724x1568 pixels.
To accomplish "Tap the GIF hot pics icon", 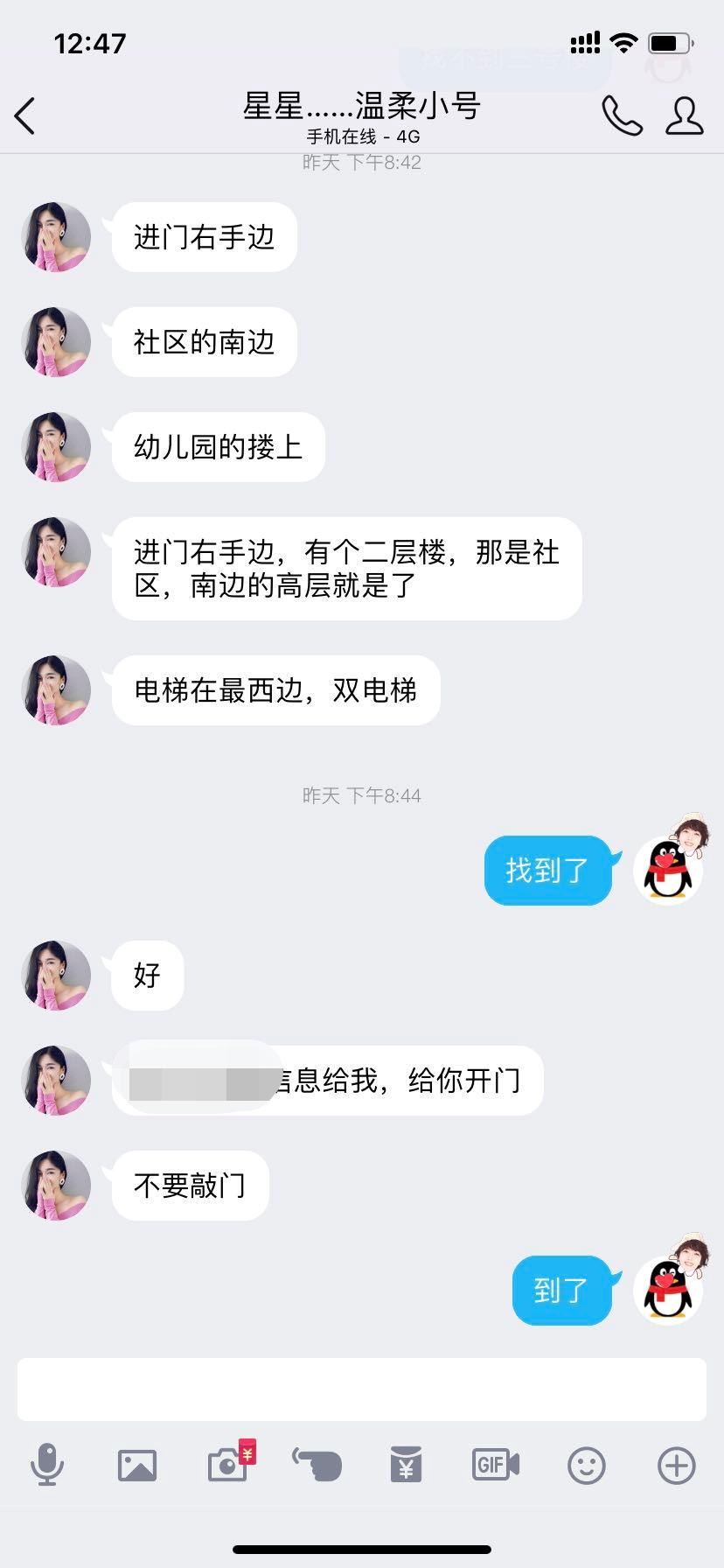I will pos(495,1466).
